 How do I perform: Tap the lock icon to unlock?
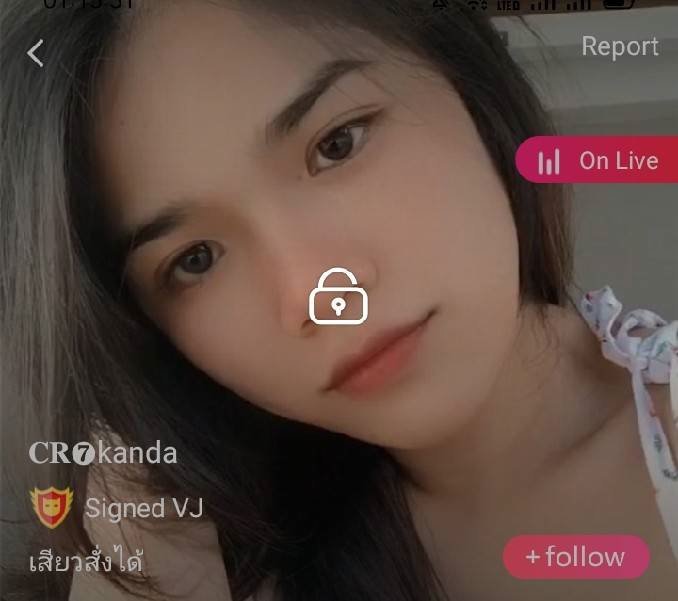click(x=339, y=297)
